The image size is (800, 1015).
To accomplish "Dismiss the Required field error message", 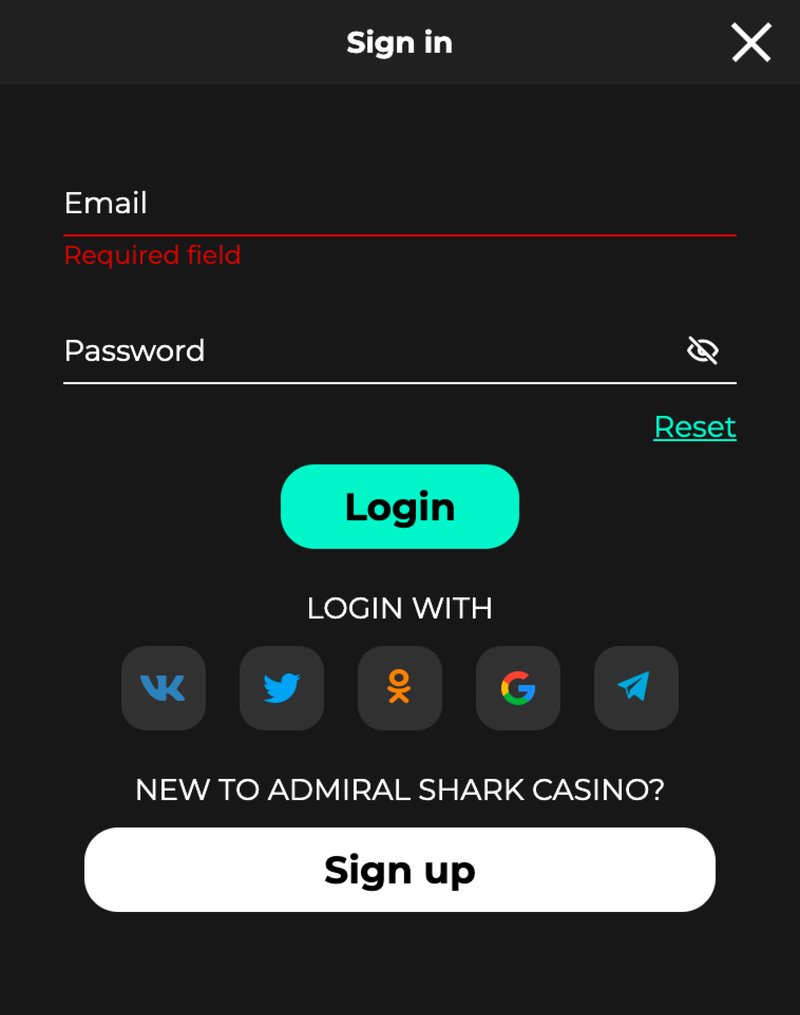I will [x=152, y=255].
